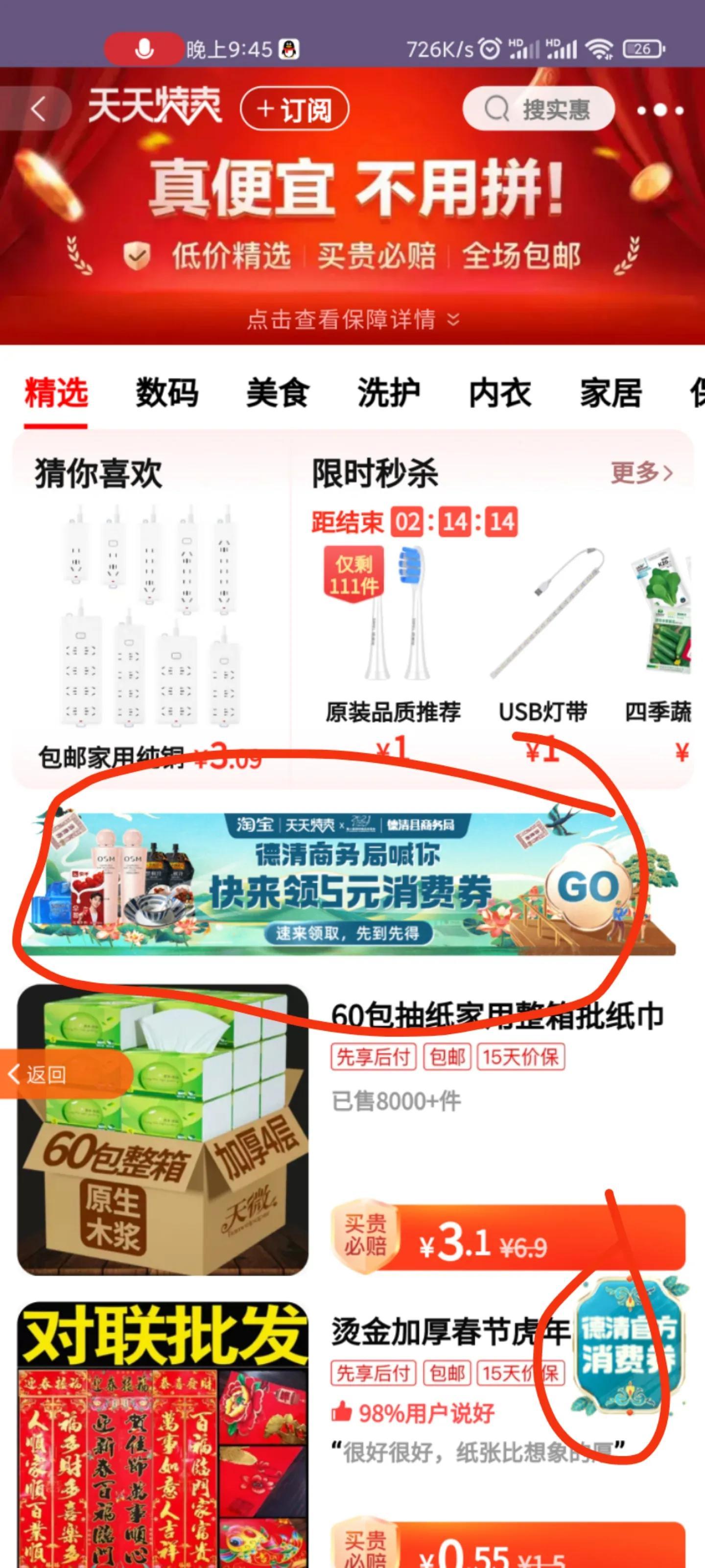
Task: Switch to the 家居 tab
Action: (611, 392)
